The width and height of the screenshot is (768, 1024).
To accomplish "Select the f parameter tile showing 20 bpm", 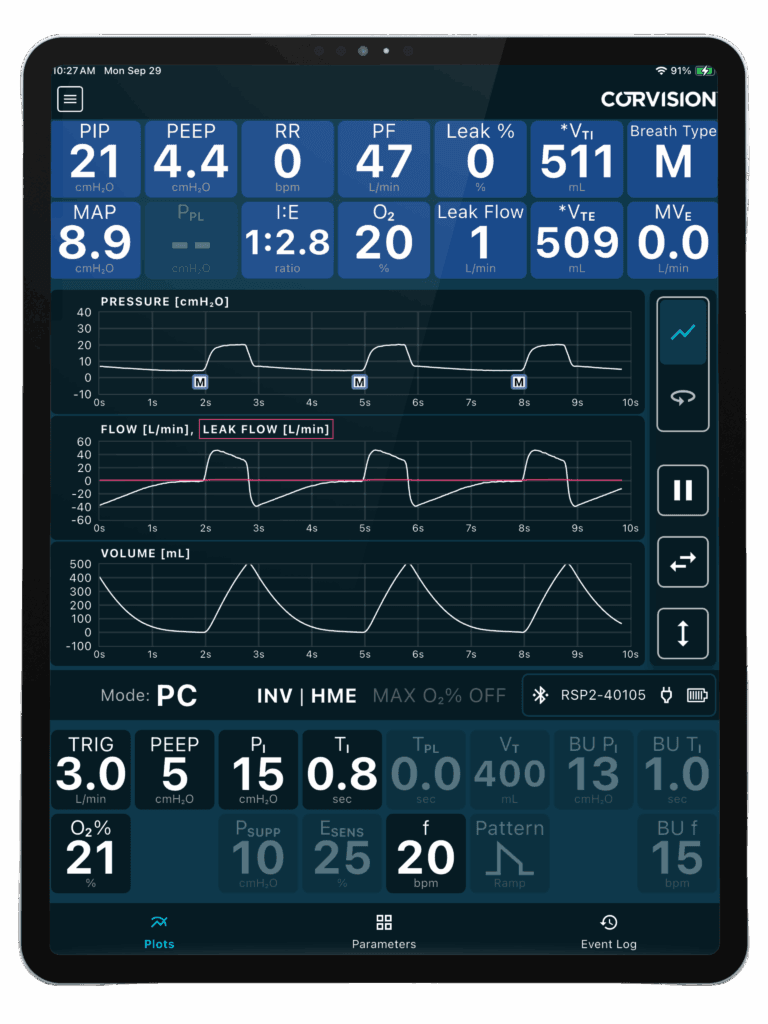I will (x=425, y=853).
